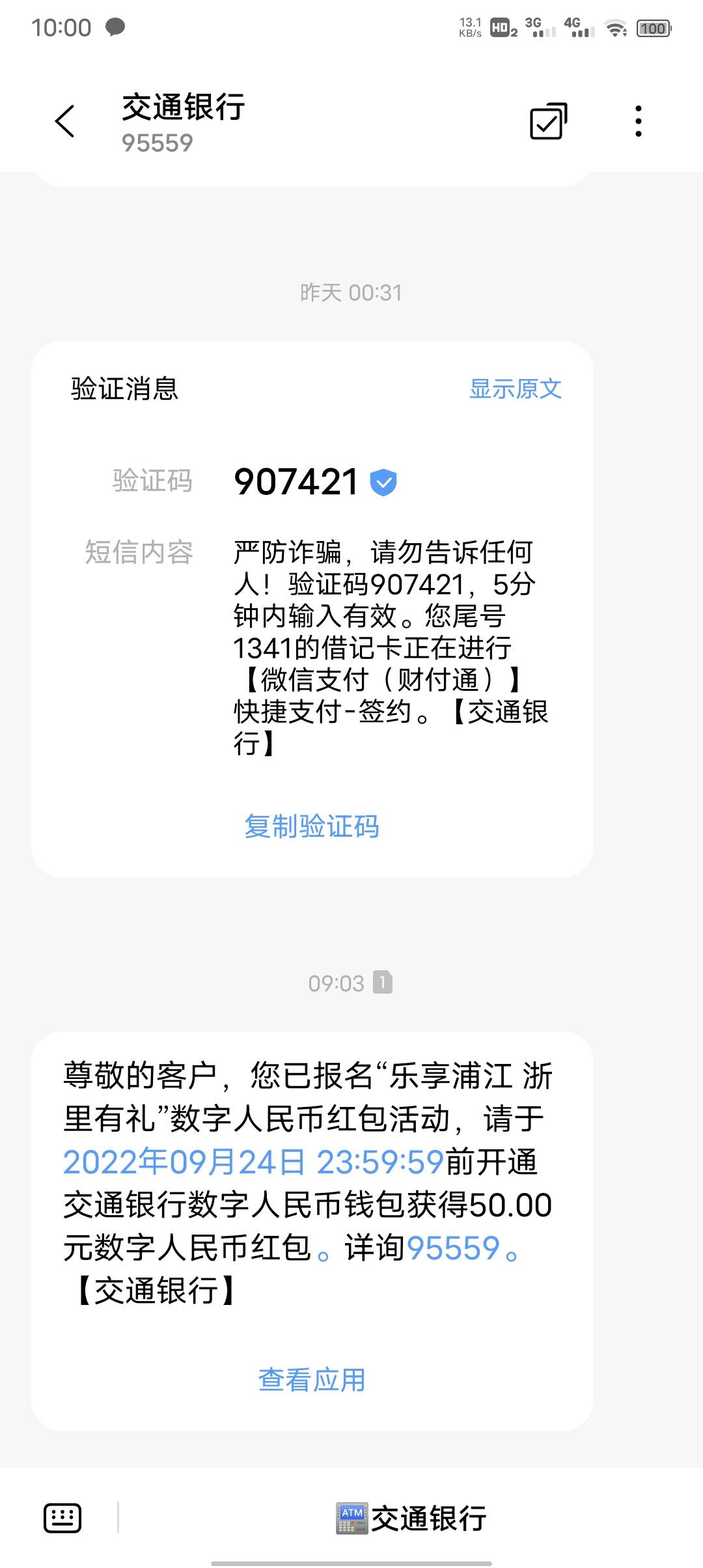Copy the verification code via 复制验证码
The height and width of the screenshot is (1568, 703).
[312, 826]
